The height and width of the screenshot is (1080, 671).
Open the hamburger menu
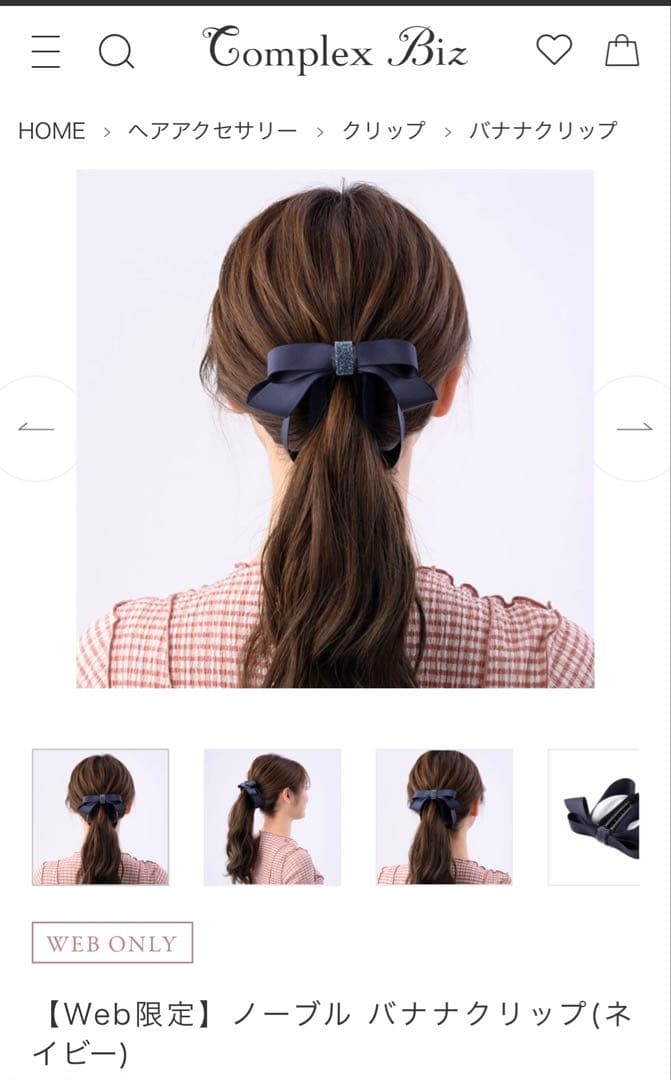46,51
